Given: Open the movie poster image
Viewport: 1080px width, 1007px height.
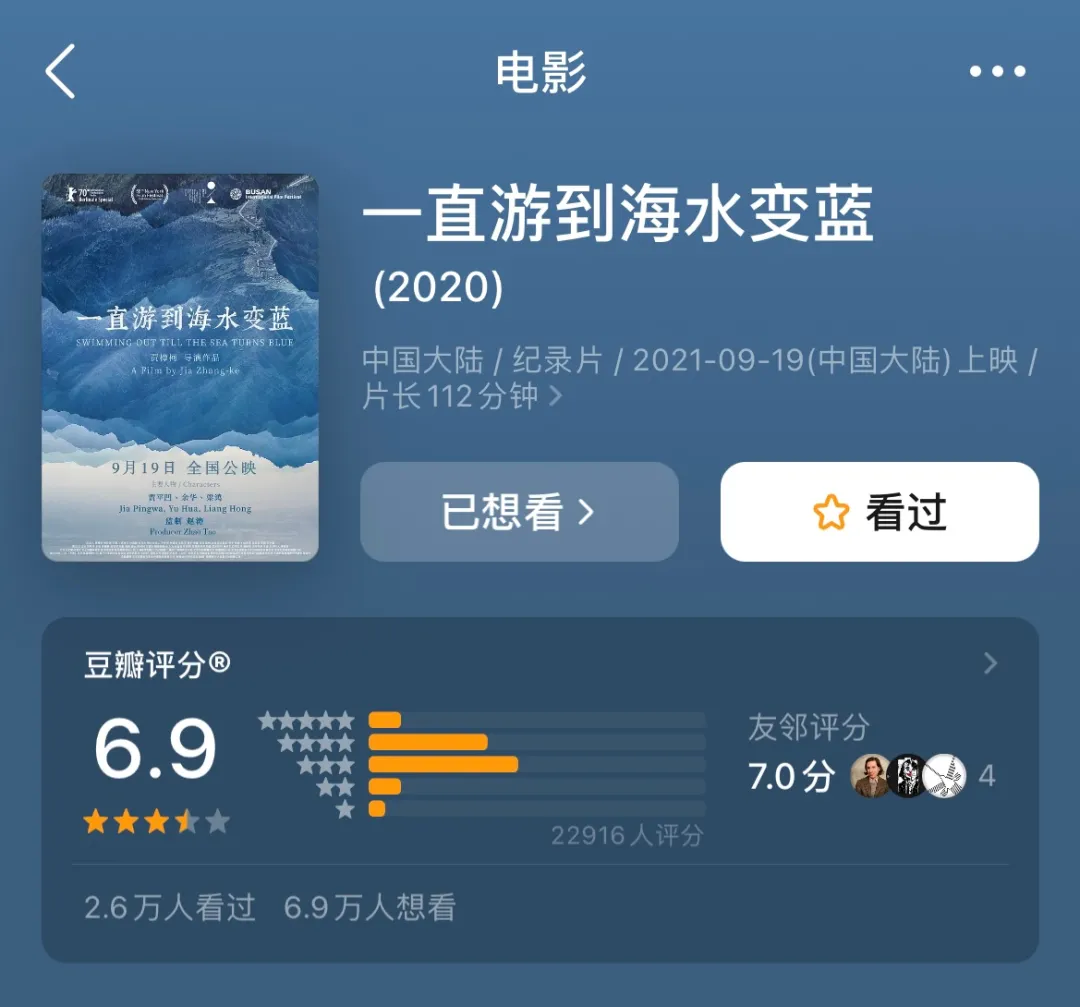Looking at the screenshot, I should click(180, 367).
